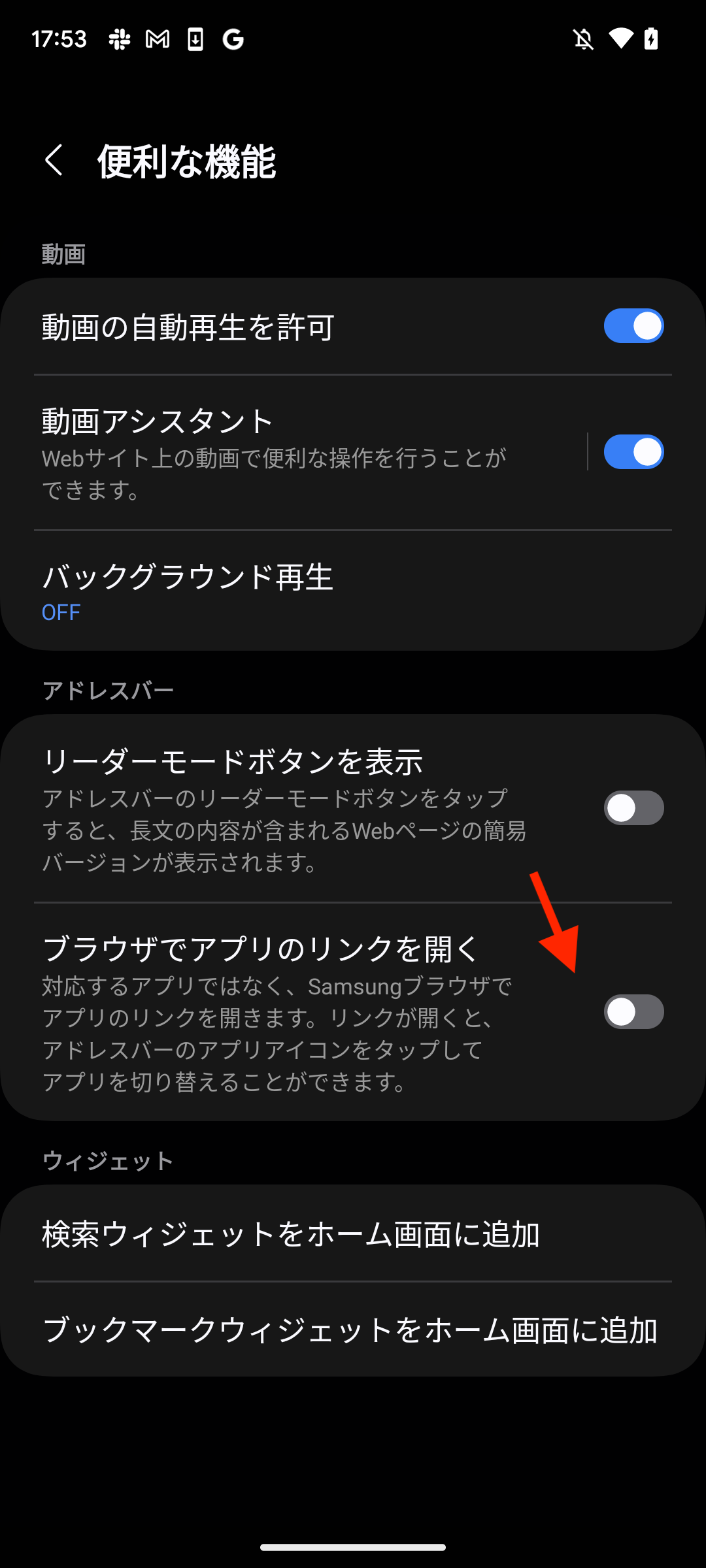Turn off the 動画アシスタント toggle
706x1568 pixels.
[x=633, y=452]
